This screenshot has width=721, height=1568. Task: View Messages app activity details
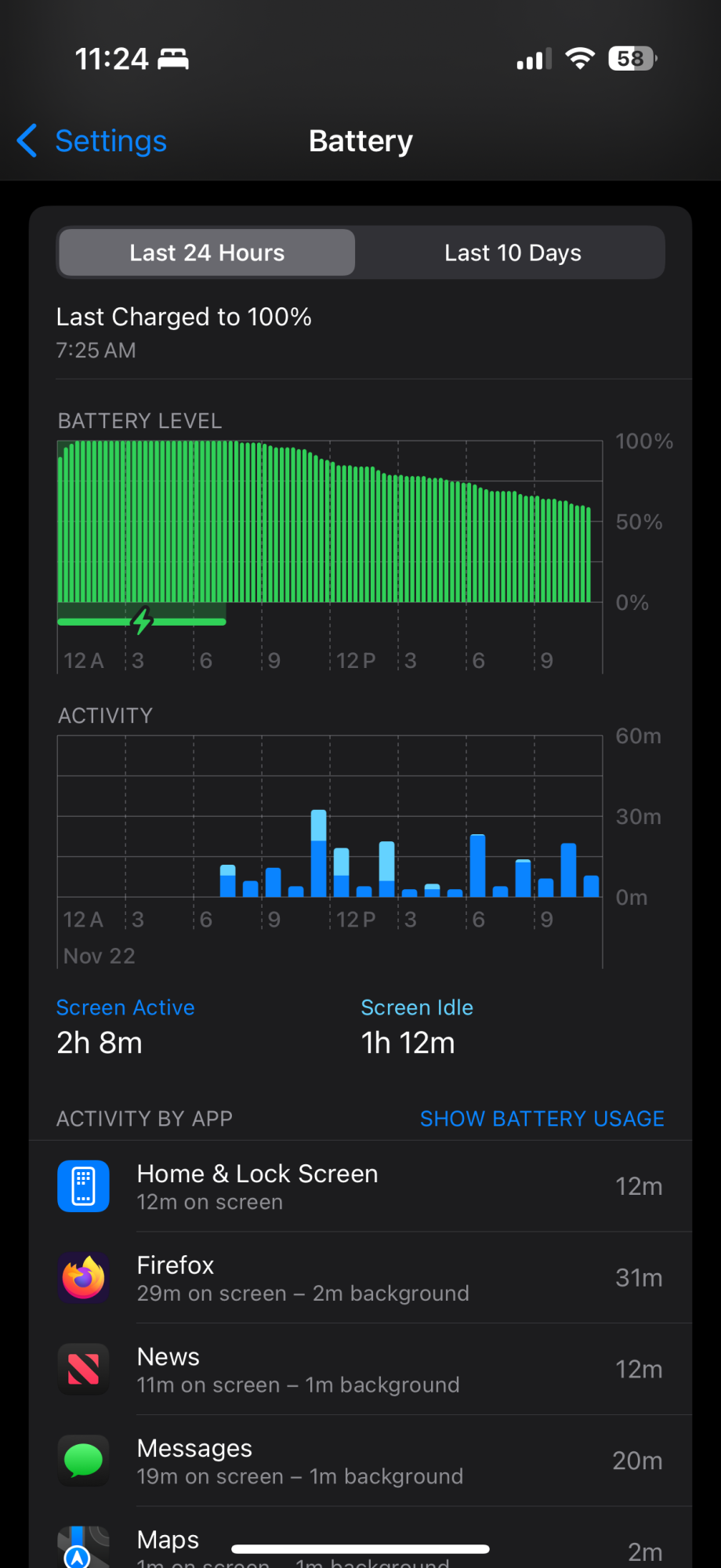[360, 1461]
